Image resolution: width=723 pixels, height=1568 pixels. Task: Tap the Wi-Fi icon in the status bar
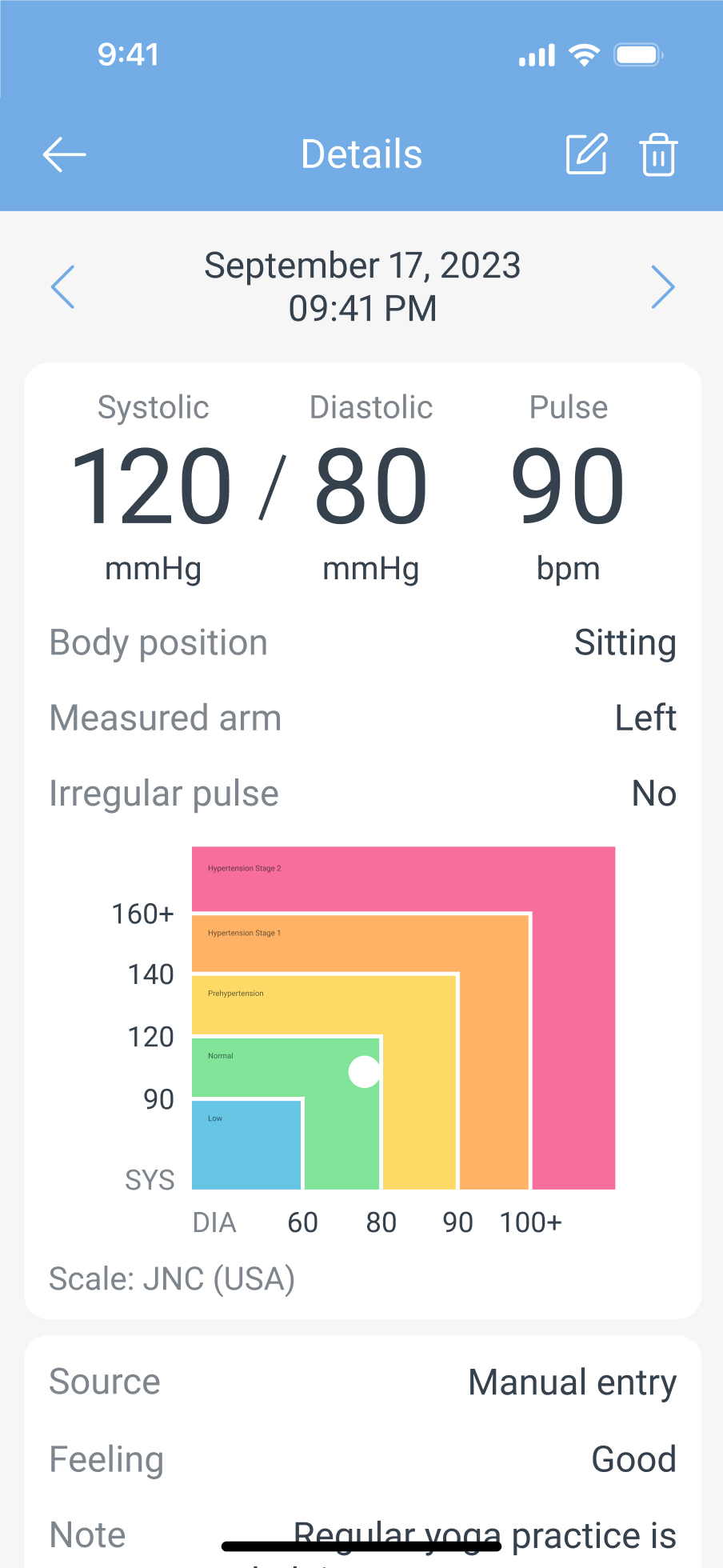585,54
